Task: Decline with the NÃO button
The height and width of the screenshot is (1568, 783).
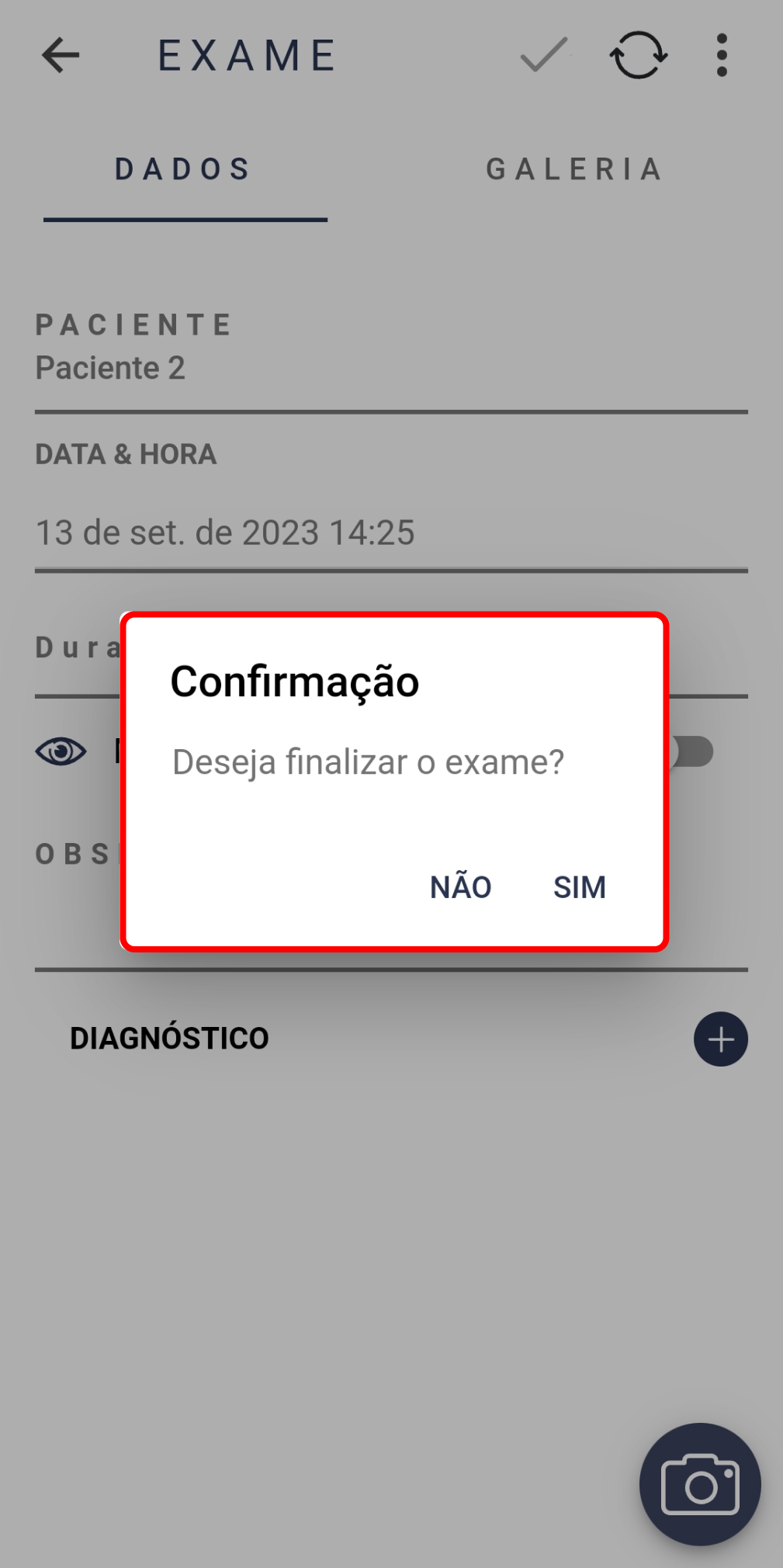Action: pos(461,886)
